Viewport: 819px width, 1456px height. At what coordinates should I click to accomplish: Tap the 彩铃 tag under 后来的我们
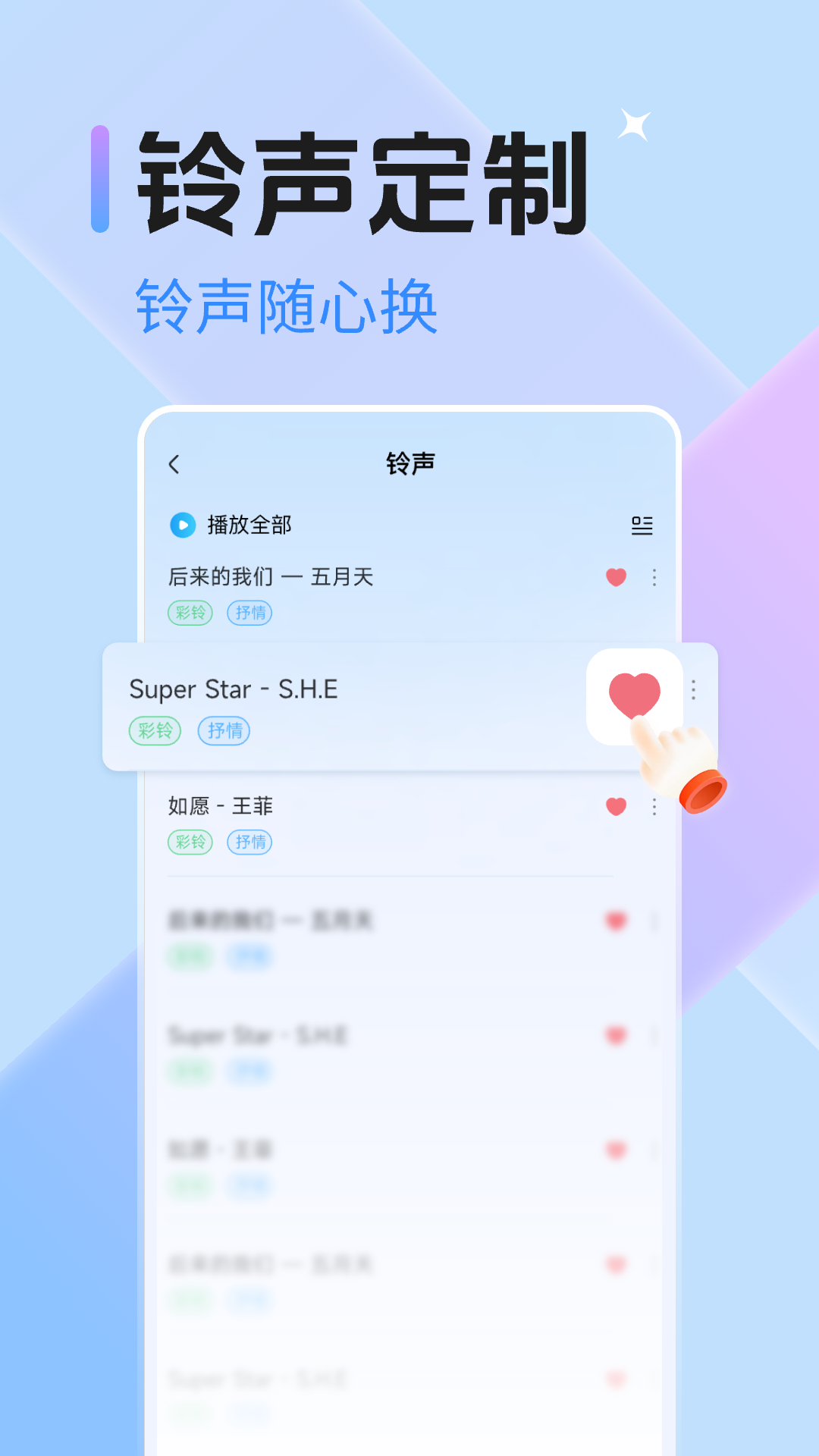(x=190, y=613)
